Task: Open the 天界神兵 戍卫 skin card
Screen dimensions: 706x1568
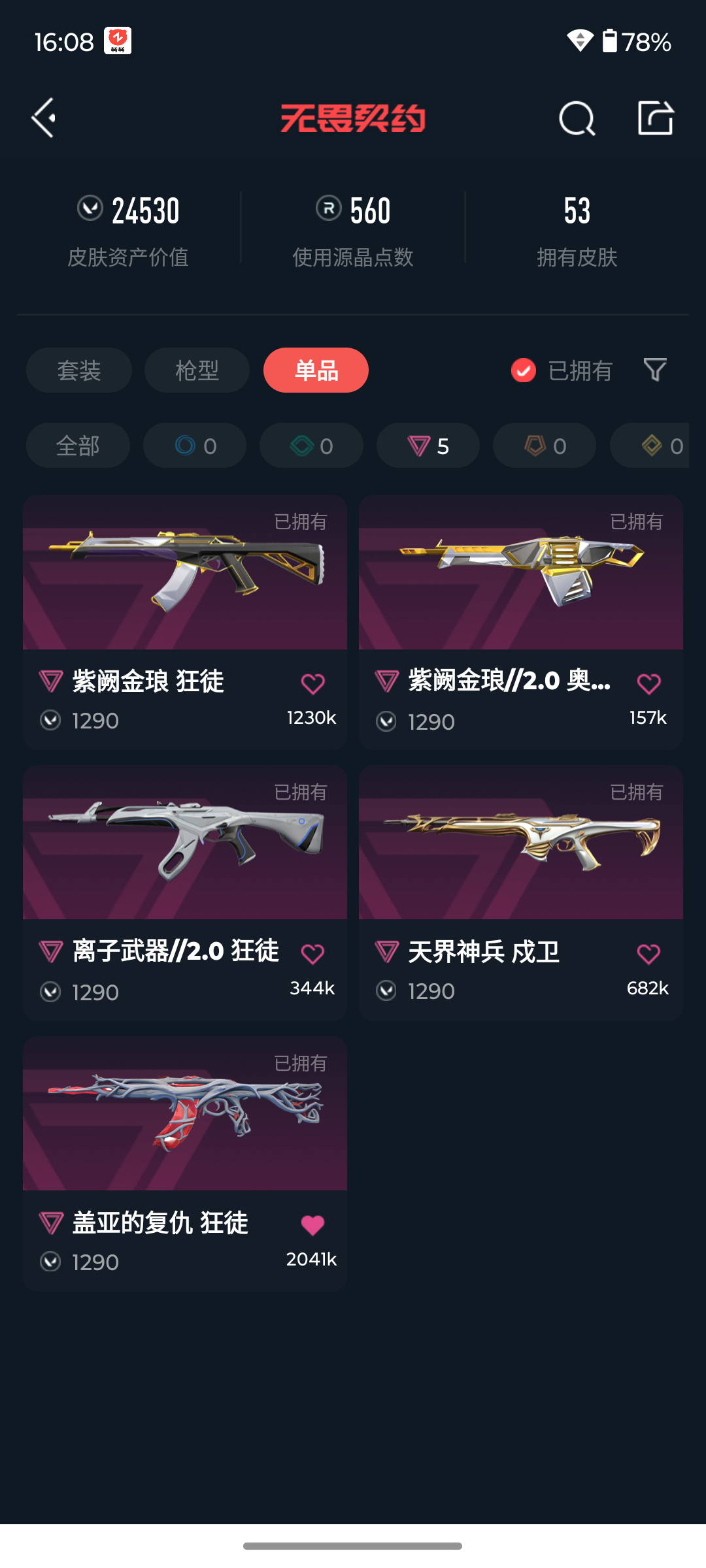Action: tap(521, 892)
